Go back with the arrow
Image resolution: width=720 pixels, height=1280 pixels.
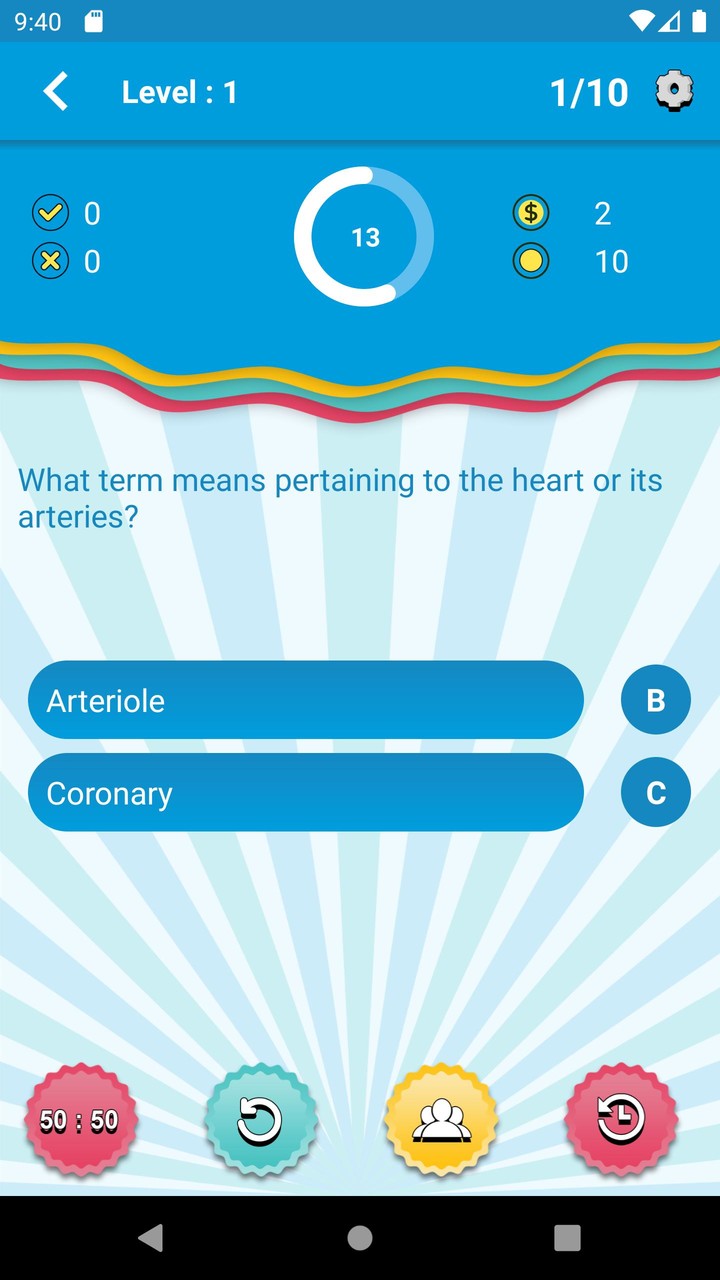pyautogui.click(x=55, y=91)
